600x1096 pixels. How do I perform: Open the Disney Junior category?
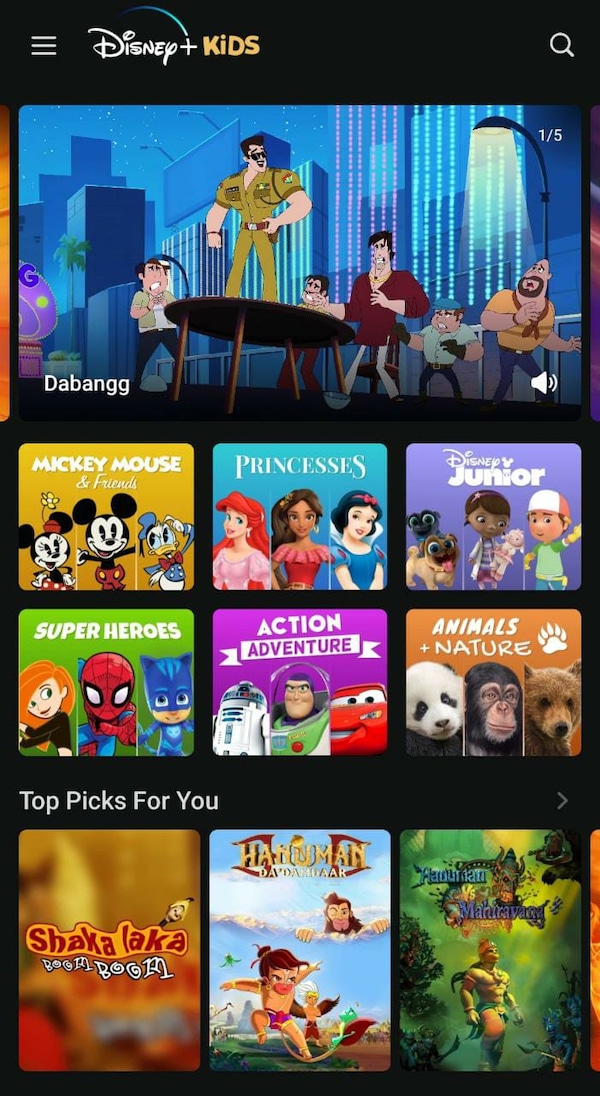[493, 516]
